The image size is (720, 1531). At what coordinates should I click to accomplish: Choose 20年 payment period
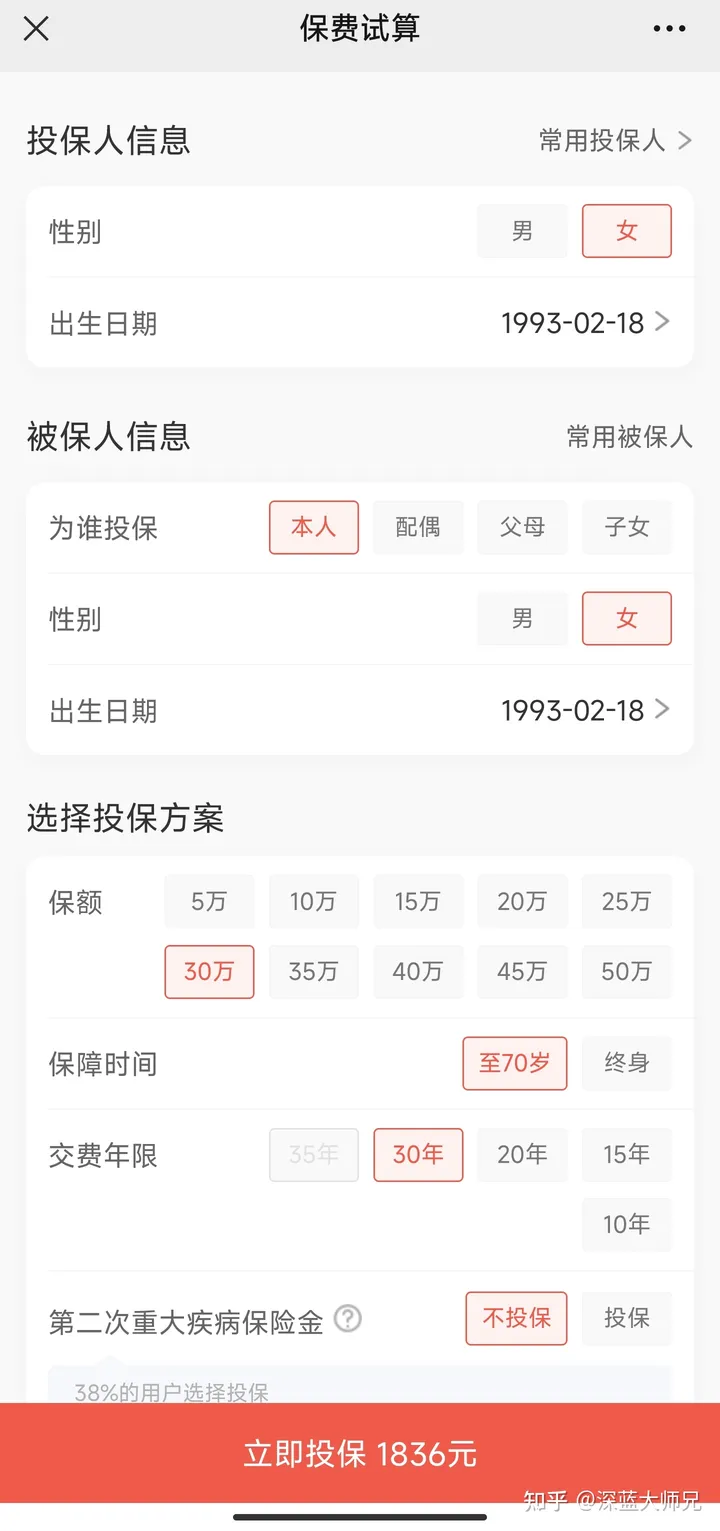[x=522, y=1155]
